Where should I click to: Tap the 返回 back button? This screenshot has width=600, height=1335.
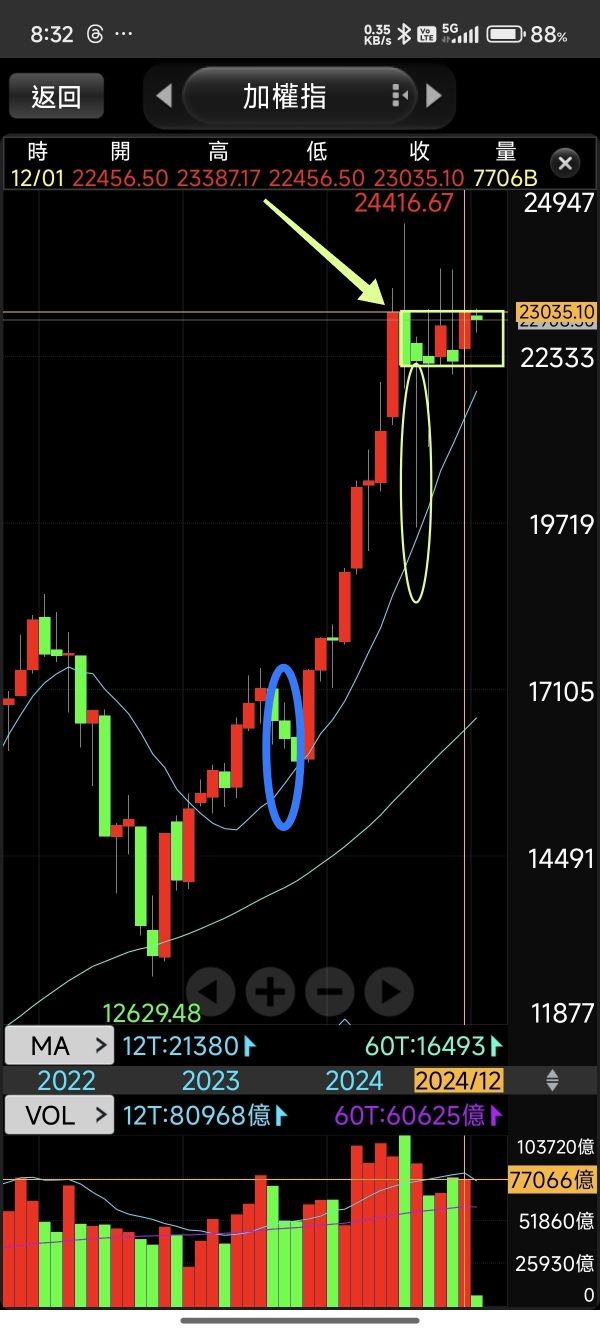click(56, 97)
